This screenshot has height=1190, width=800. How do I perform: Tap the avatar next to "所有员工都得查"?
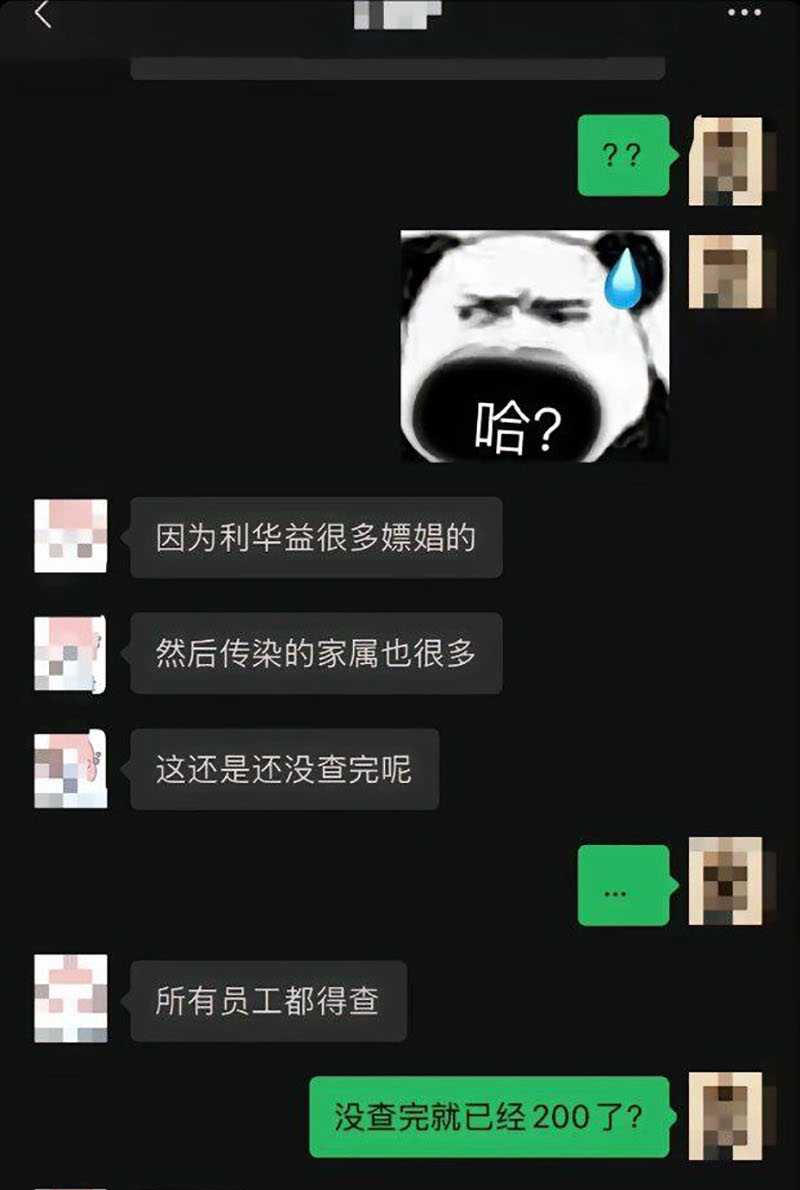[70, 999]
